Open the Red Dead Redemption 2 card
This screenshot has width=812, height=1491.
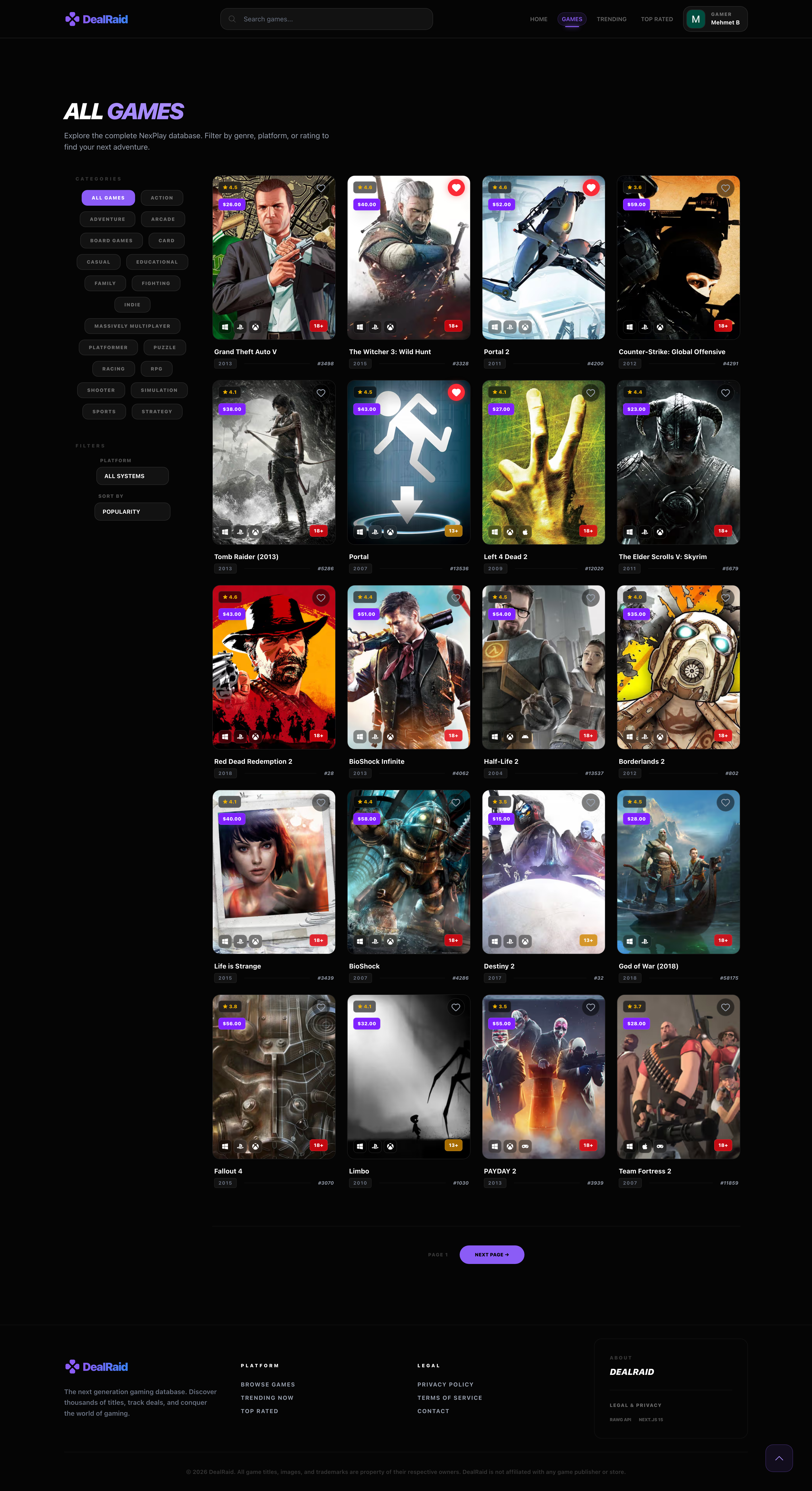coord(273,667)
